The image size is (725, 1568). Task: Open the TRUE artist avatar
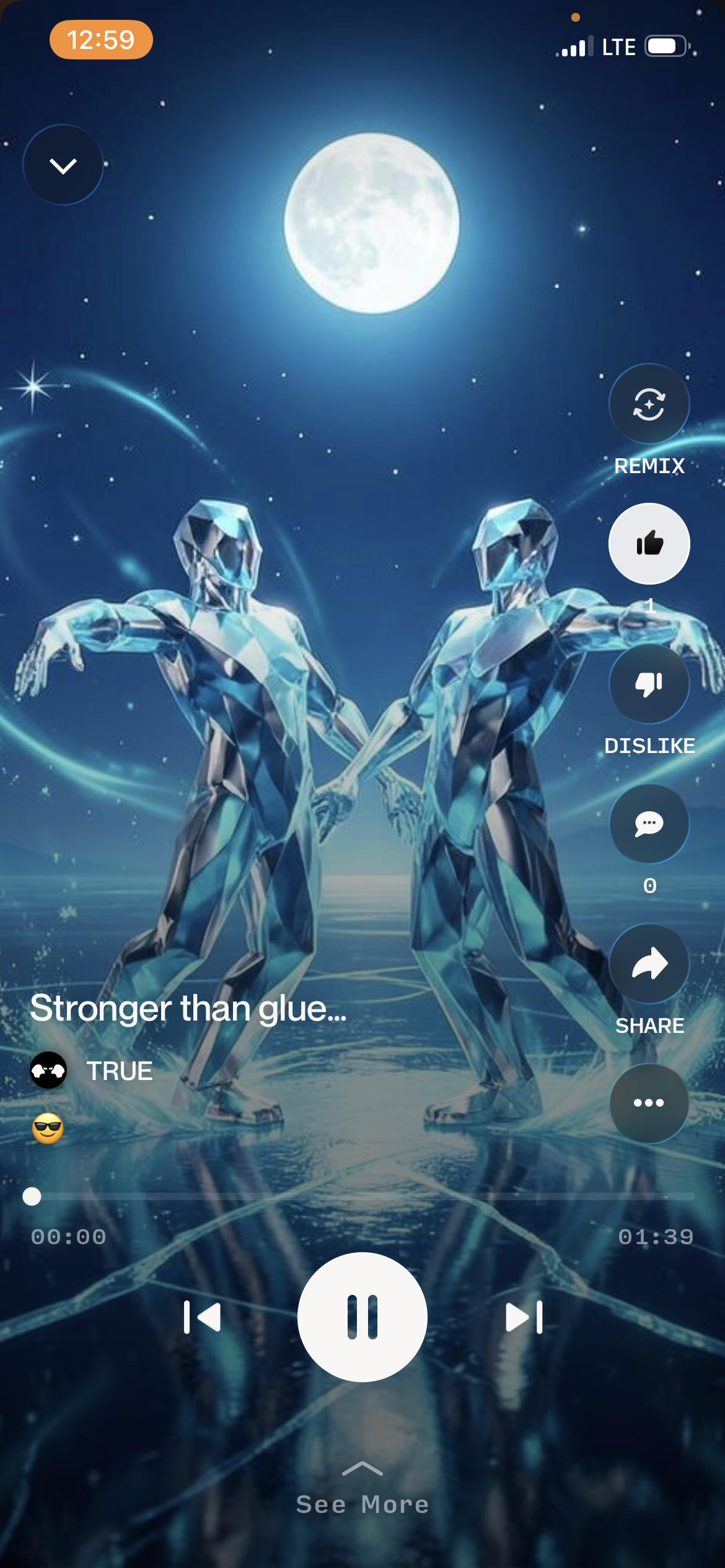[x=48, y=1069]
